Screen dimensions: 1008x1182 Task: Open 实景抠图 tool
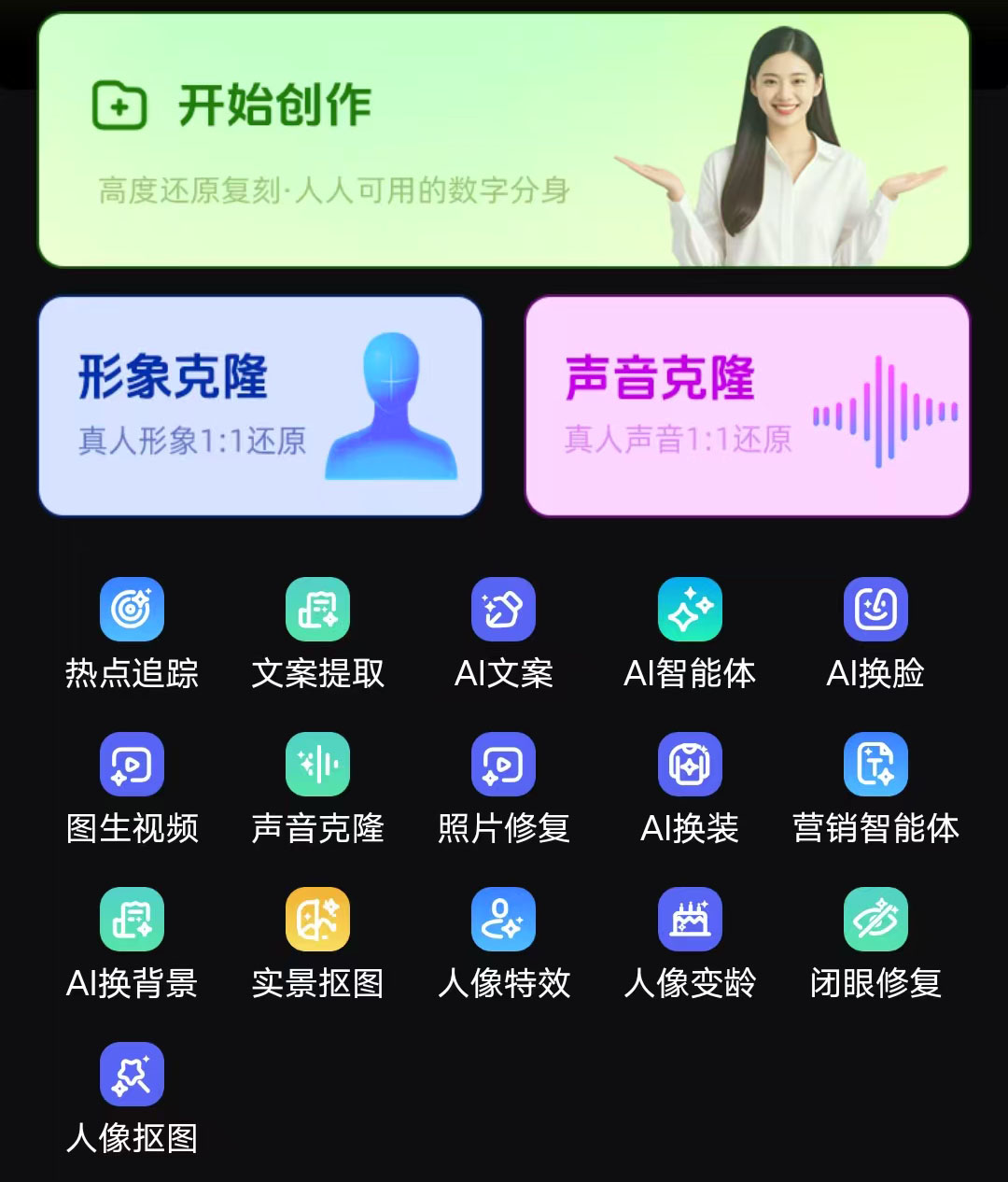coord(317,920)
